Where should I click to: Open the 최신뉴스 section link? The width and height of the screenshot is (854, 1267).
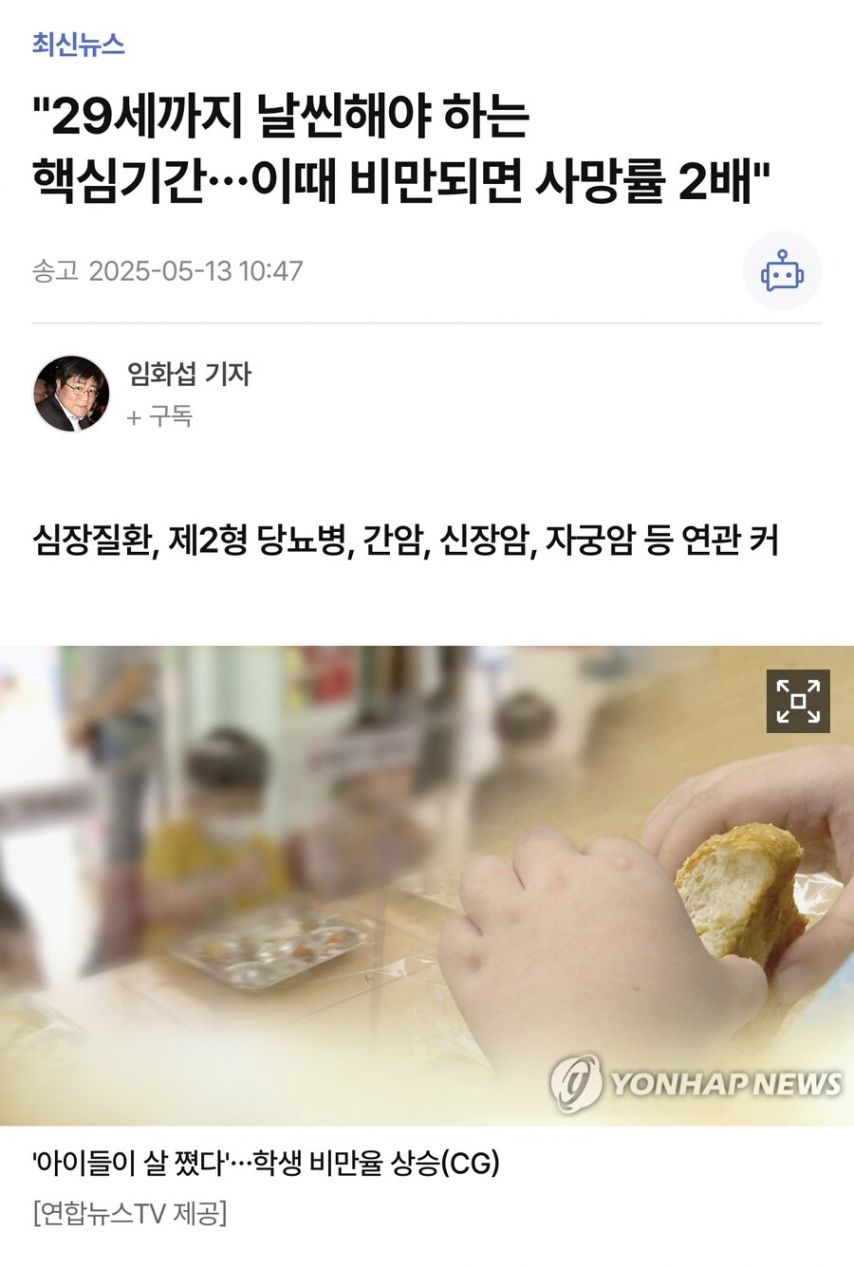click(x=78, y=44)
